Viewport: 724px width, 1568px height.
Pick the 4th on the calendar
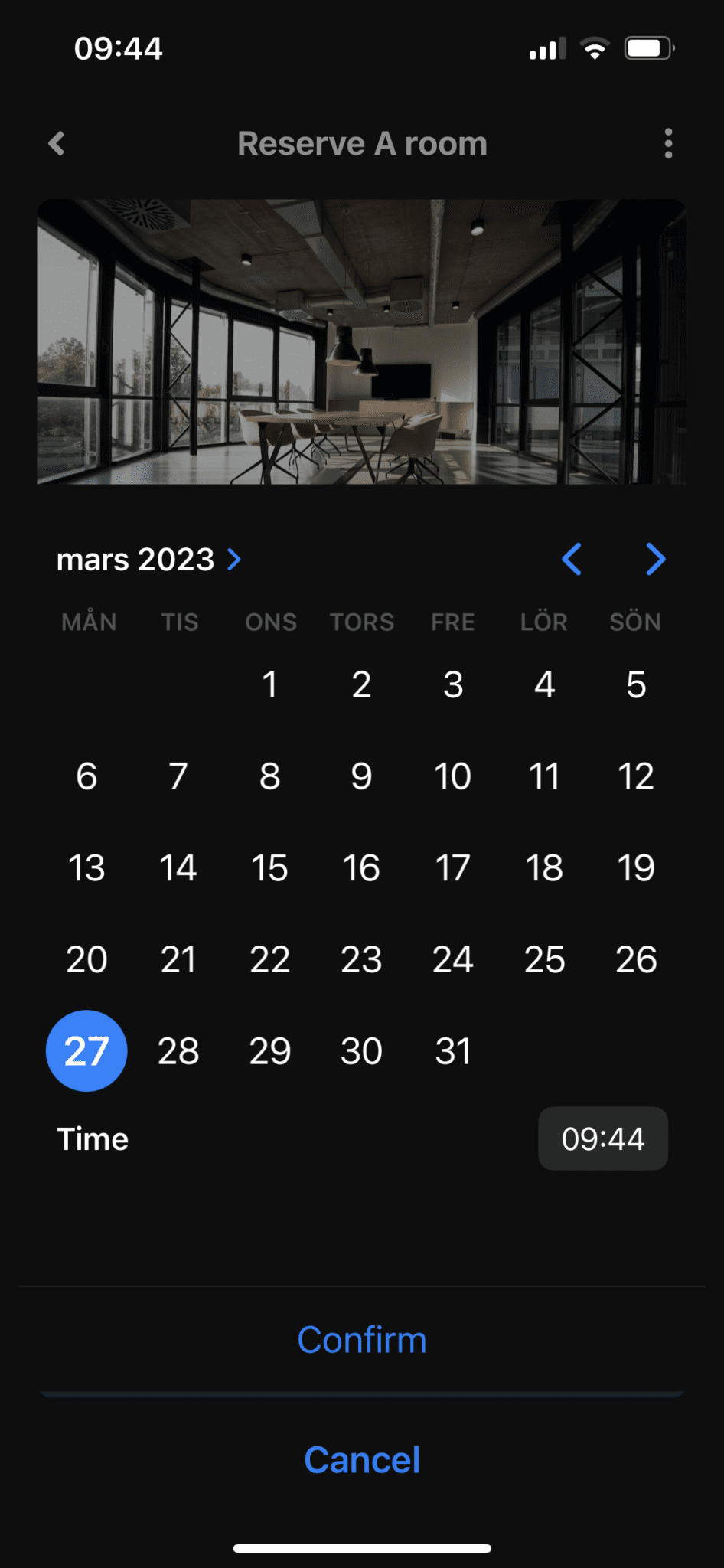click(544, 684)
